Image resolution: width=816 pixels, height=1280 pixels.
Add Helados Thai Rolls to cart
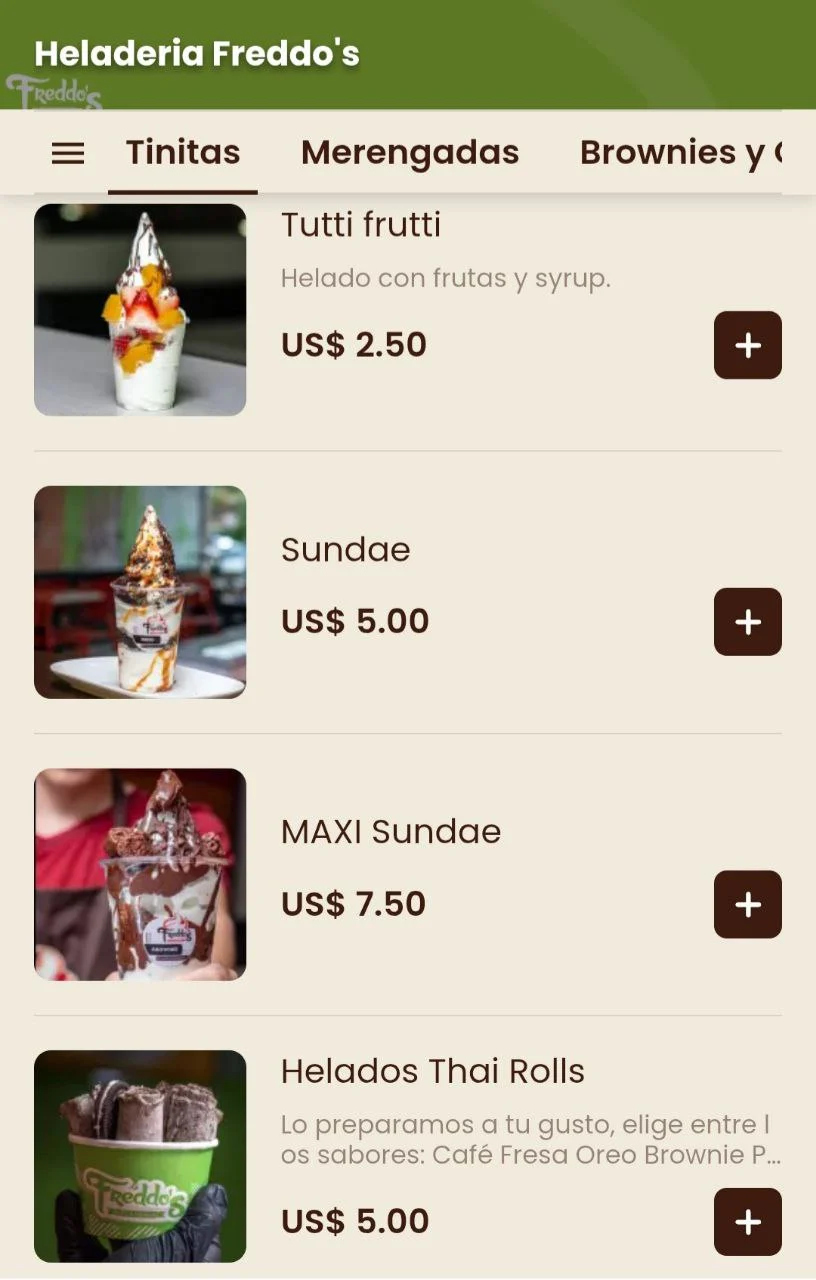(747, 1221)
